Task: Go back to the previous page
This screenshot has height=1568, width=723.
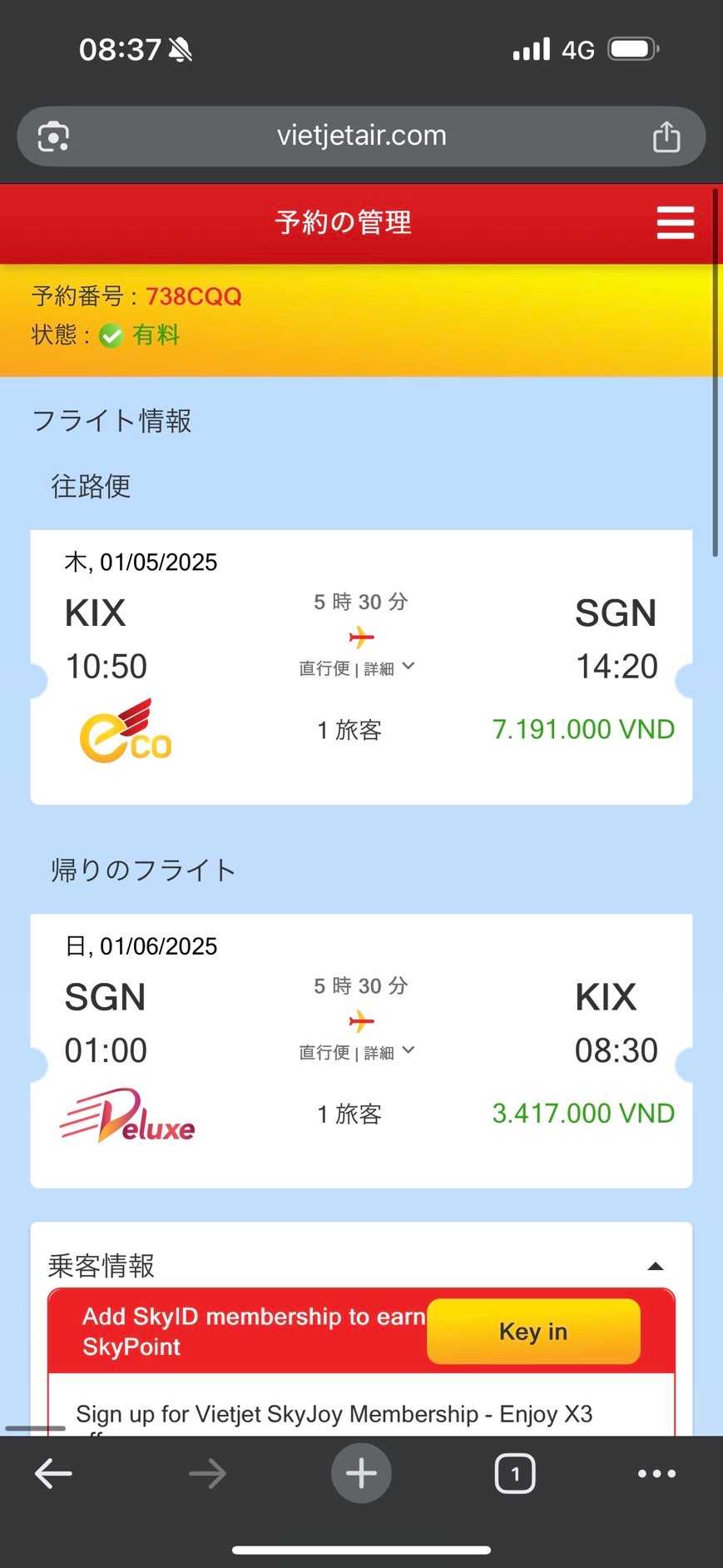Action: pyautogui.click(x=53, y=1474)
